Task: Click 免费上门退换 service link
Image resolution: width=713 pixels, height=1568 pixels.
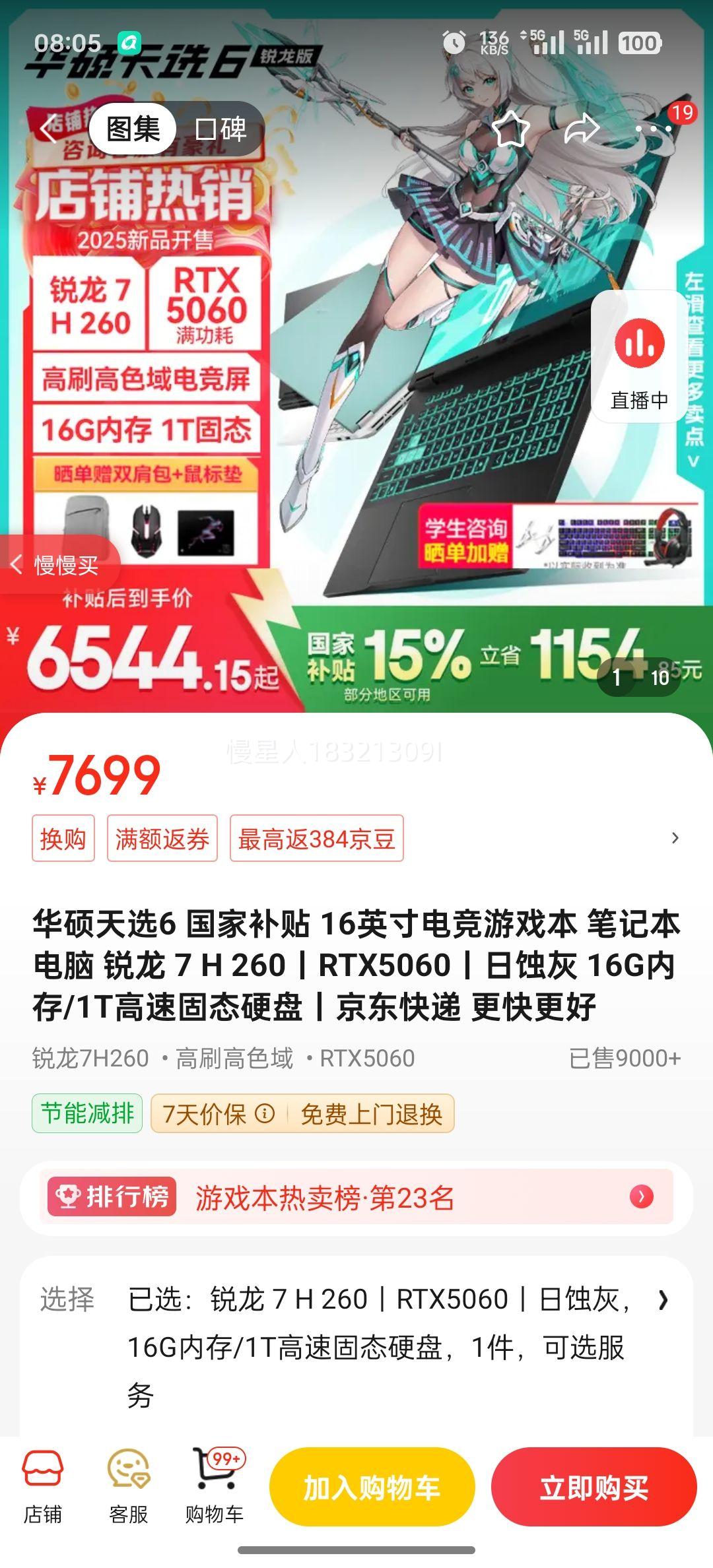Action: coord(372,1112)
